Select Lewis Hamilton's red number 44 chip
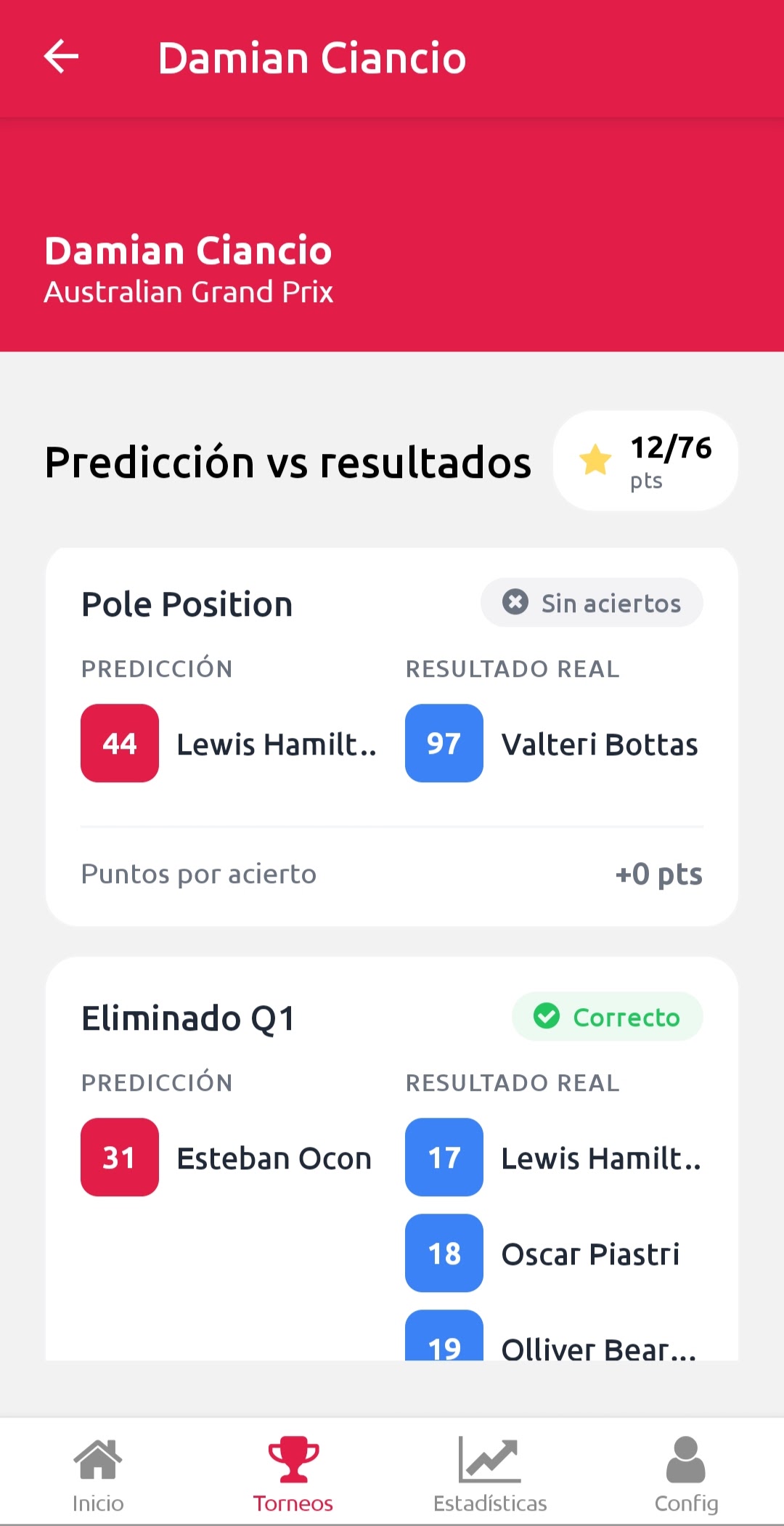 [x=119, y=743]
